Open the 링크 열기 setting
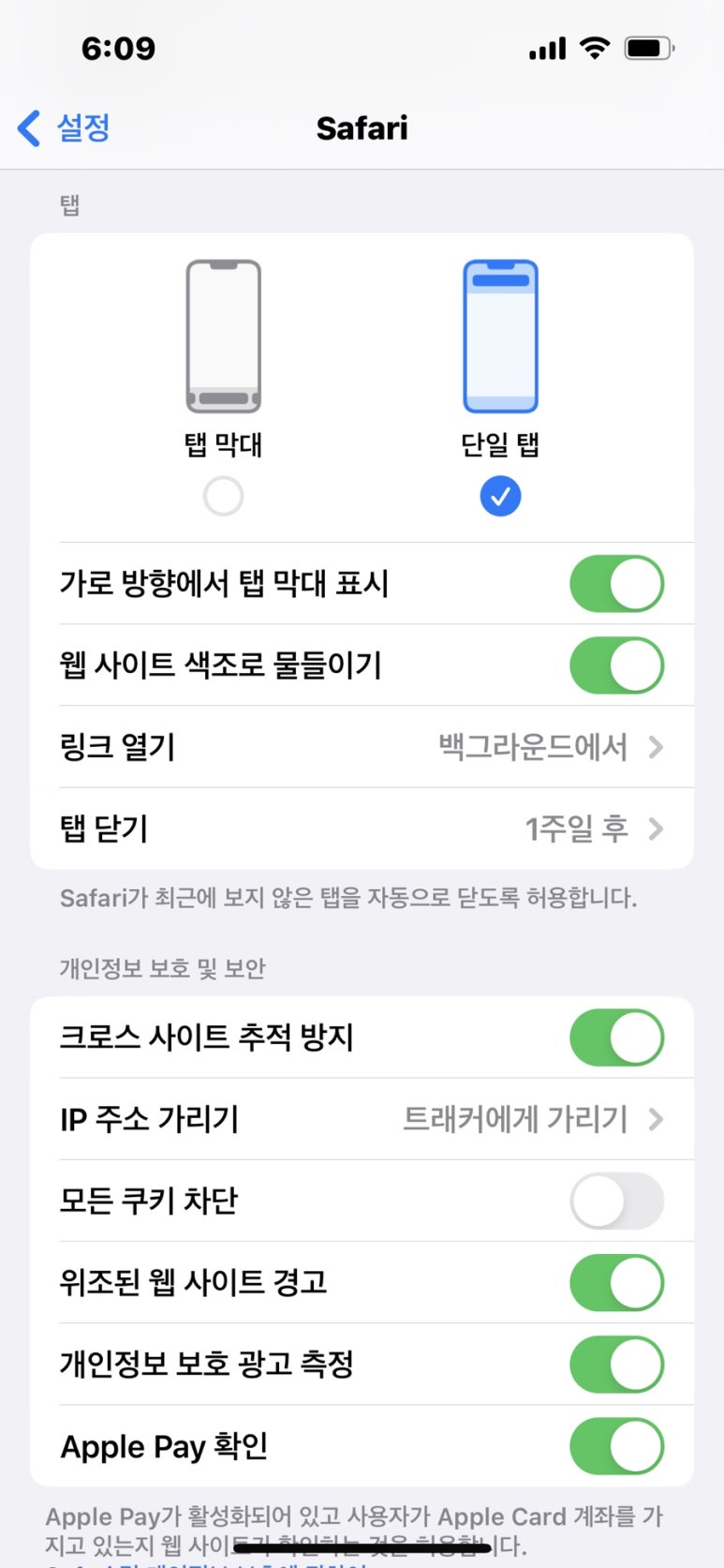This screenshot has height=1568, width=724. [x=362, y=747]
